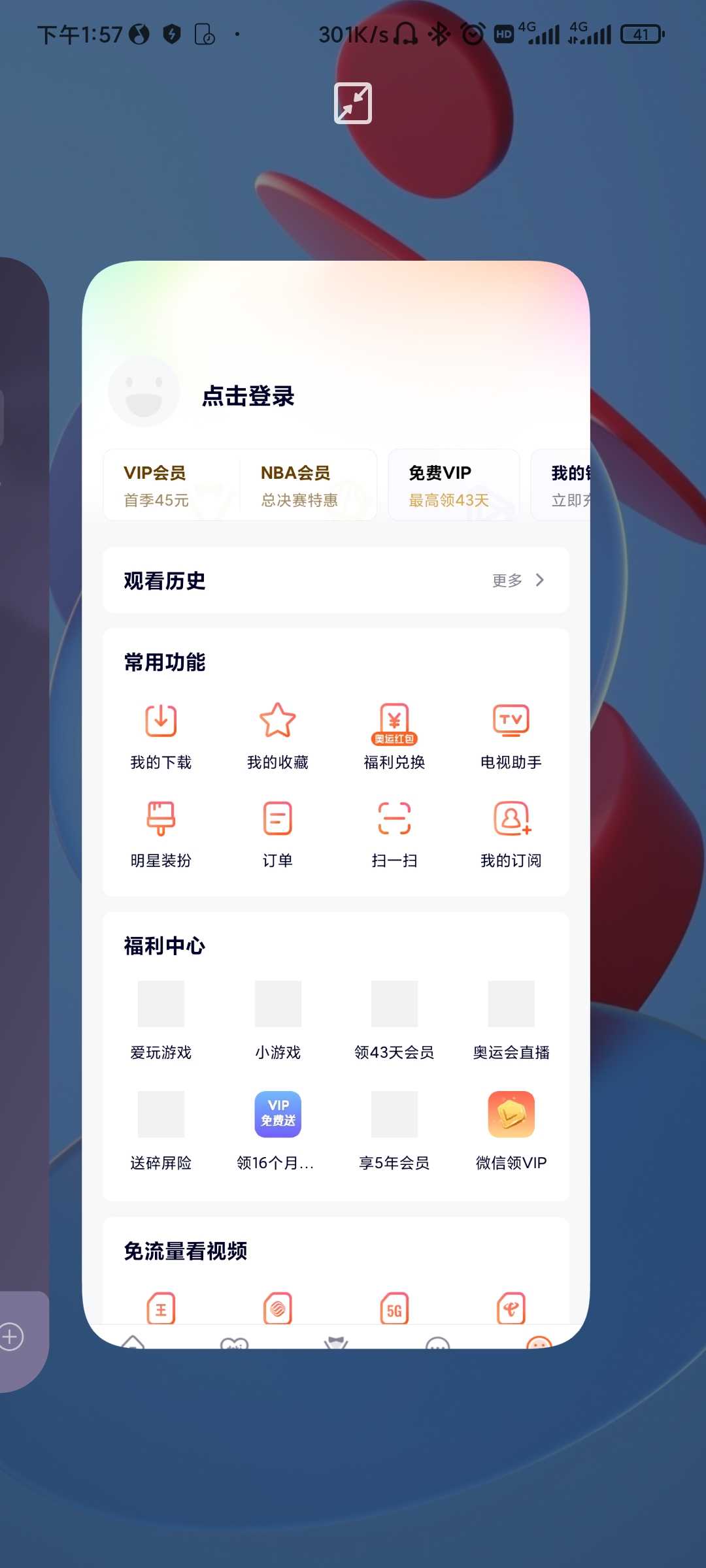
Task: Open 我的收藏 favorites
Action: pyautogui.click(x=278, y=736)
